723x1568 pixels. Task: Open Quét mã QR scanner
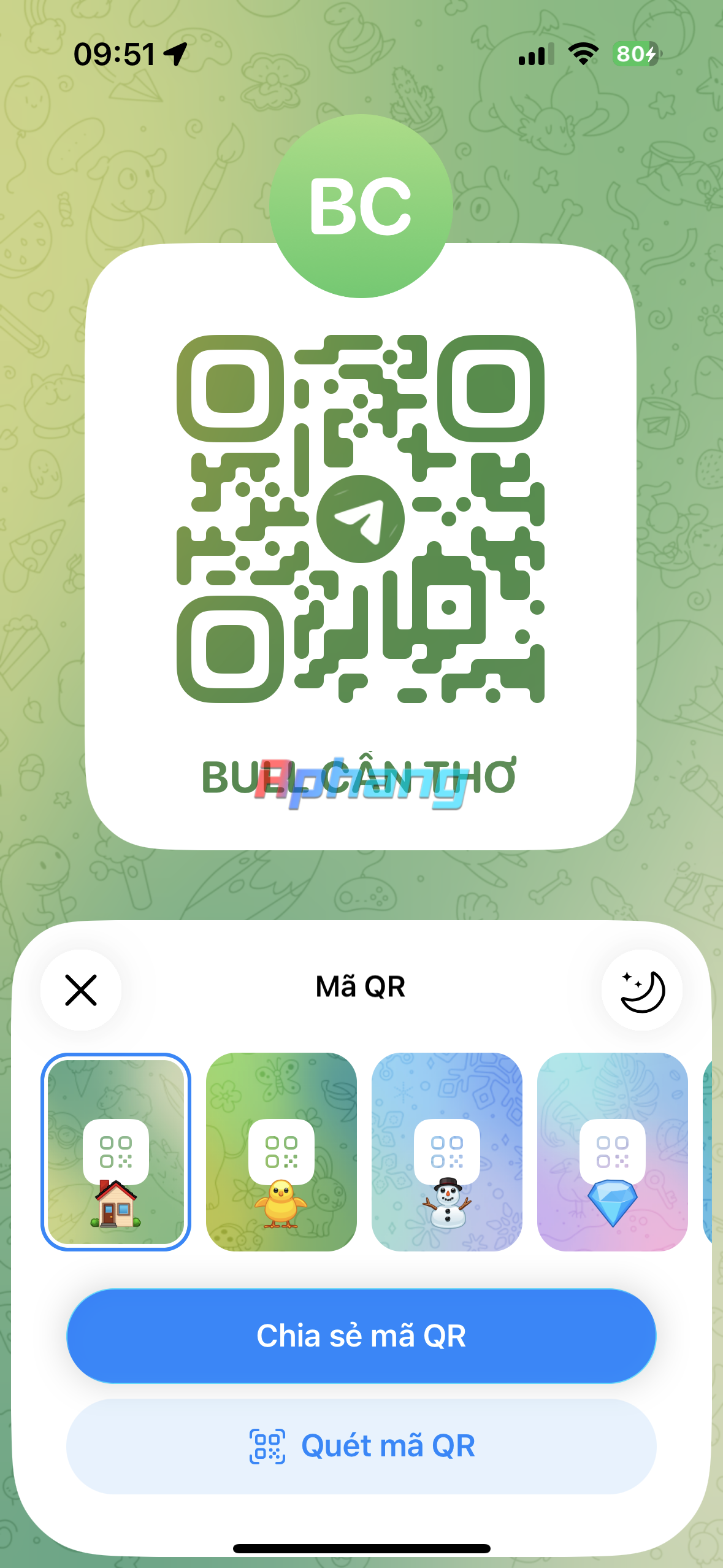pos(361,1446)
